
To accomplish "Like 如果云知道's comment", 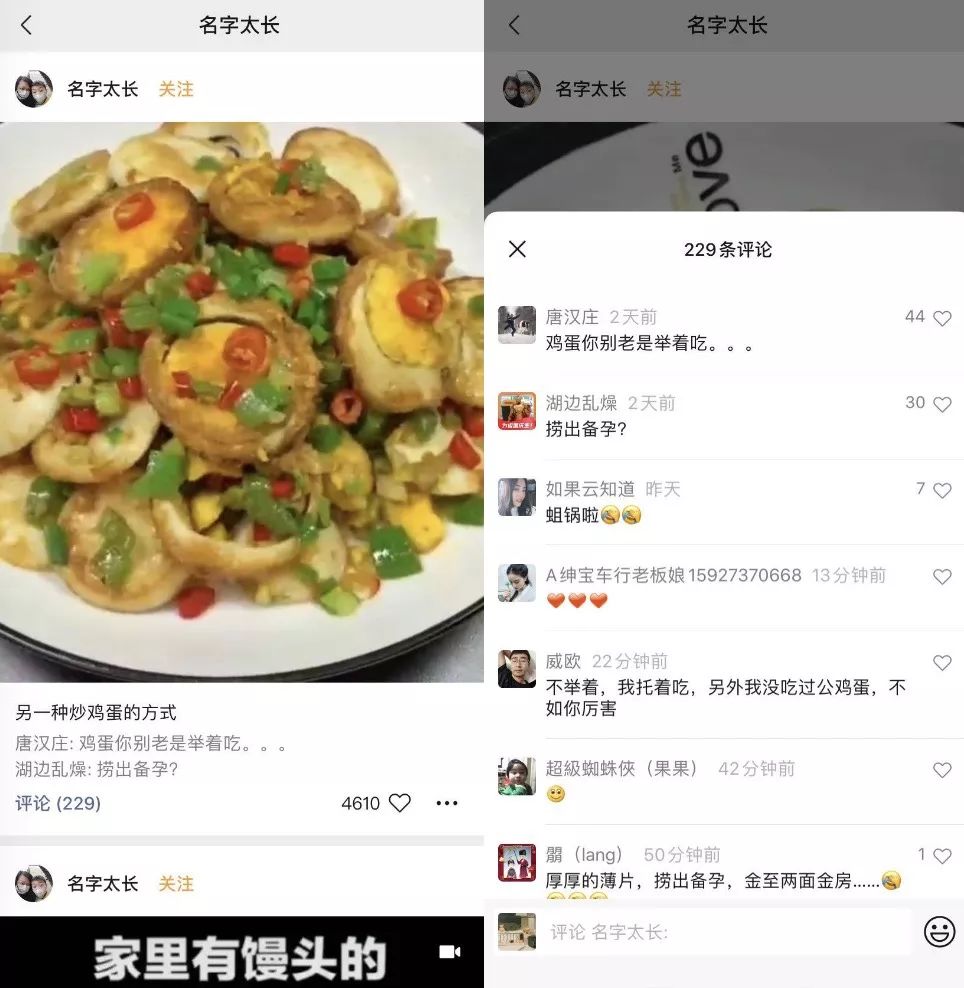I will pyautogui.click(x=942, y=490).
